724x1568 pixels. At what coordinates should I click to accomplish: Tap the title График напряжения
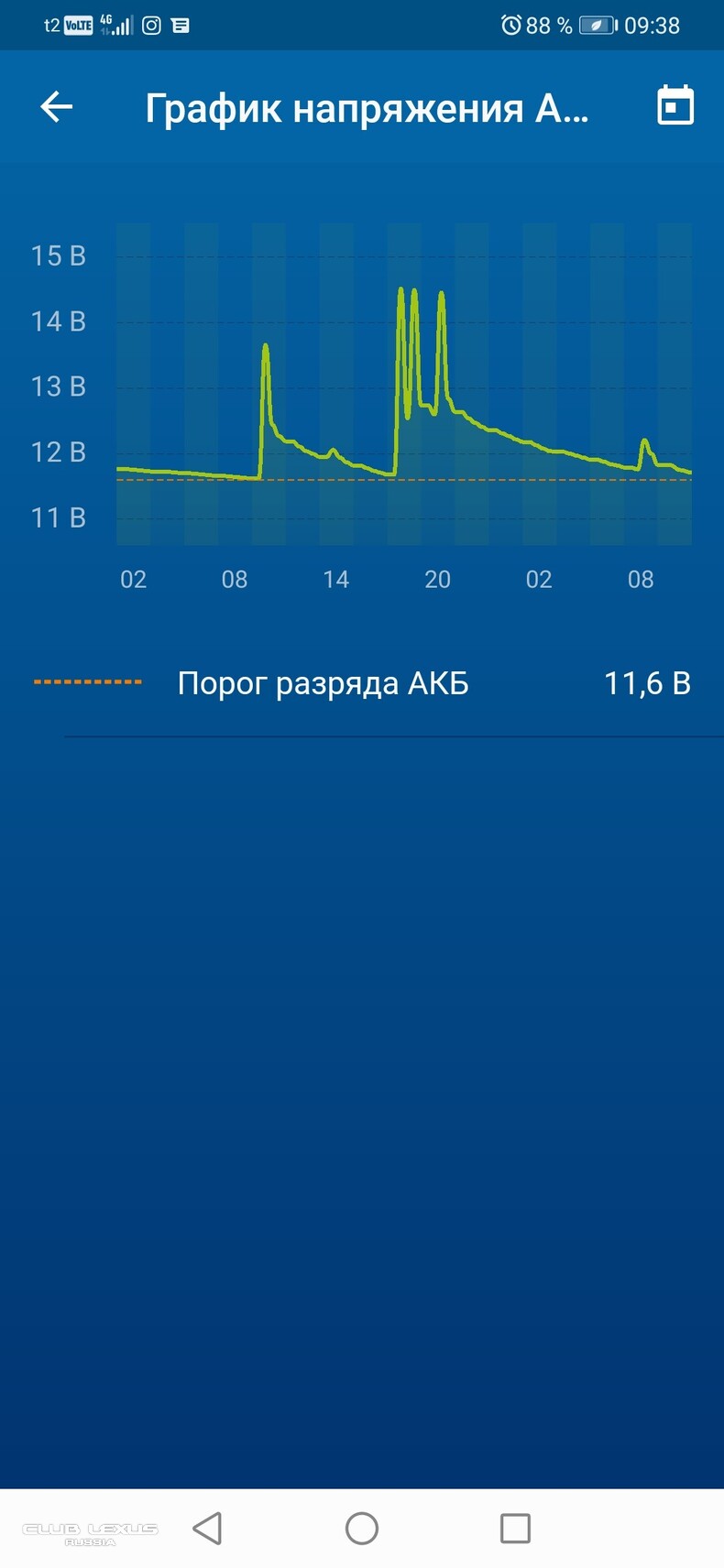tap(367, 105)
